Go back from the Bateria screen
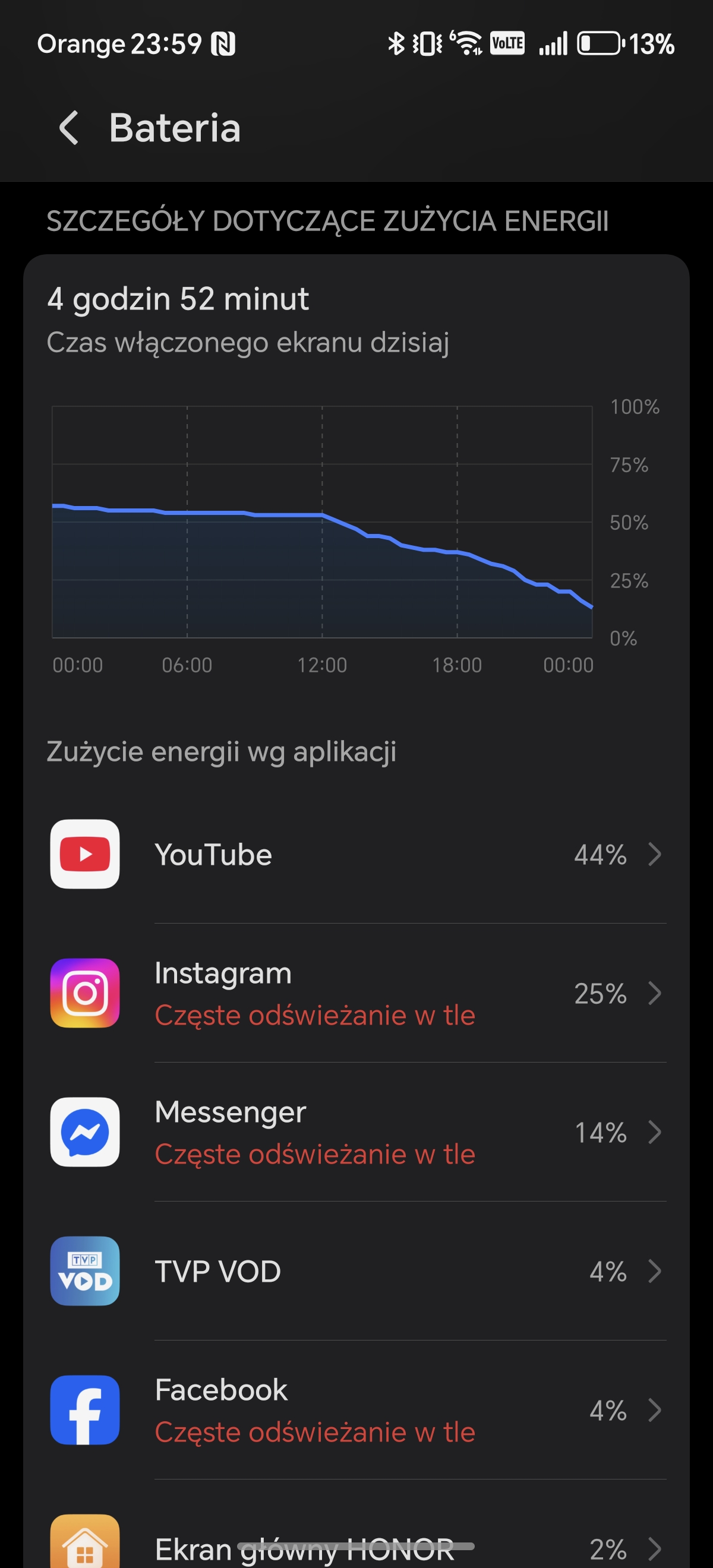Image resolution: width=713 pixels, height=1568 pixels. point(69,128)
